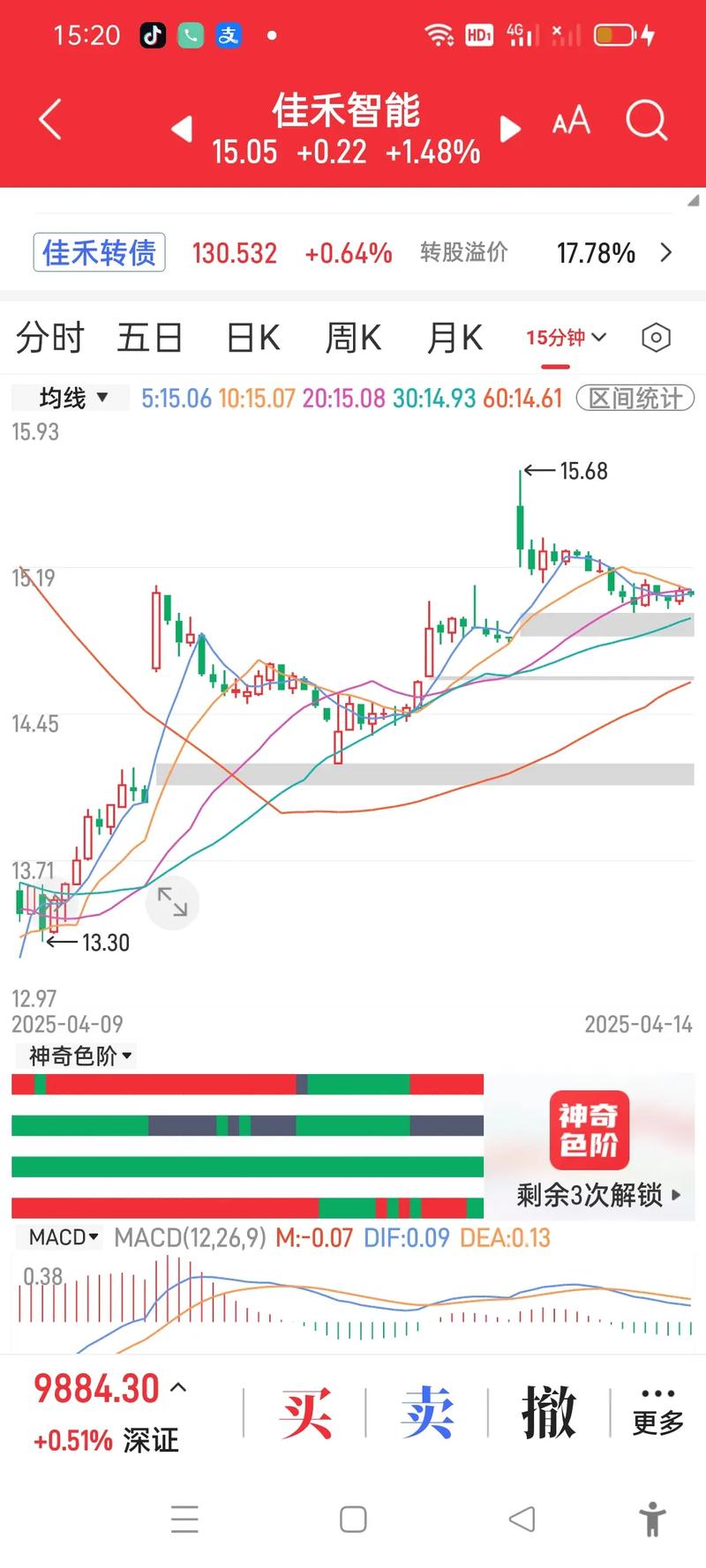Switch to next stock with right arrow

(509, 129)
